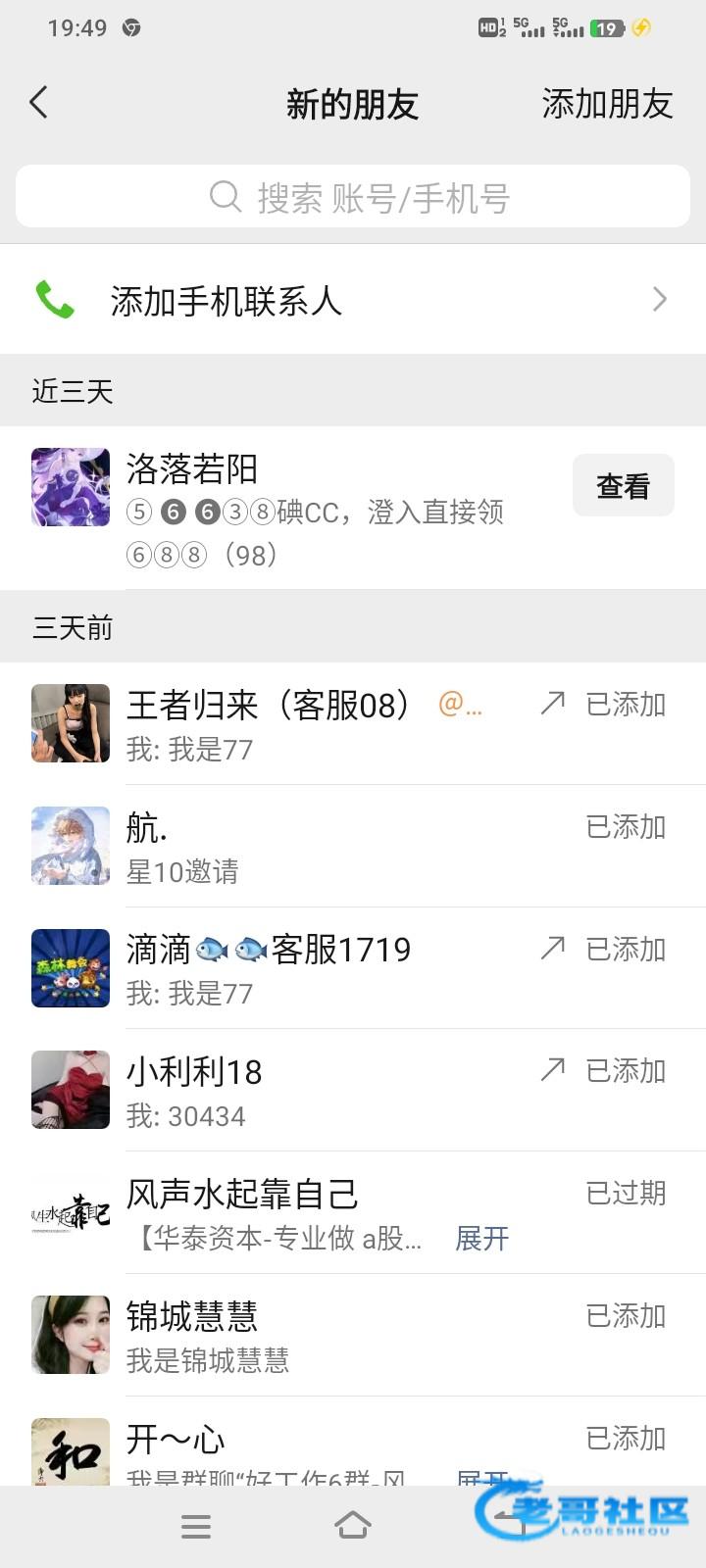Tap 查看 for 洛落若阳's request
Image resolution: width=706 pixels, height=1568 pixels.
click(x=623, y=485)
